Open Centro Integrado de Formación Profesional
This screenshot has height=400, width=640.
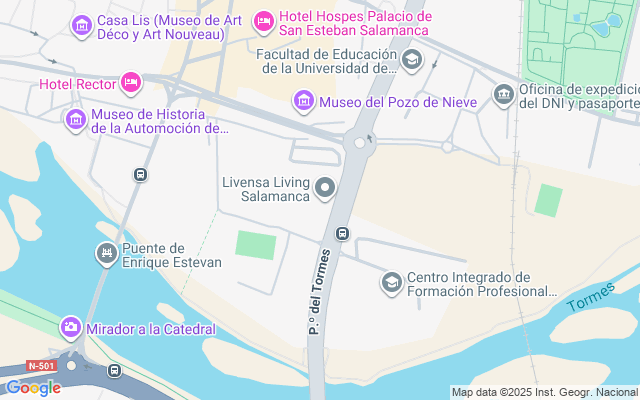[x=391, y=284]
